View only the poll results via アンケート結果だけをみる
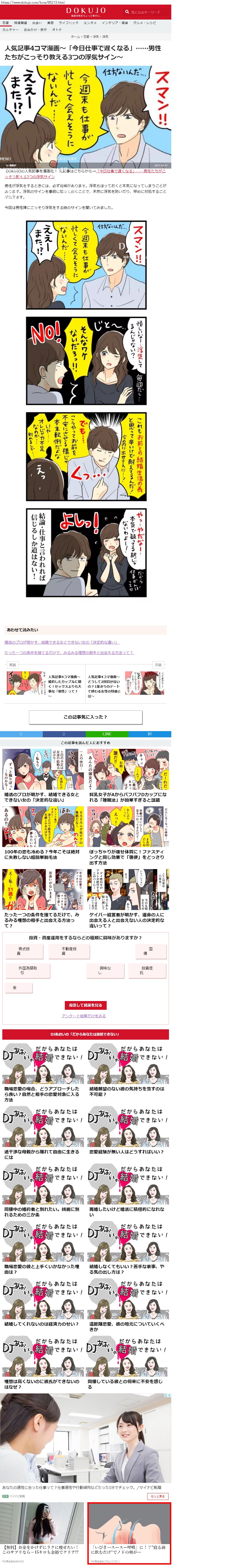This screenshot has width=226, height=1568. [83, 1016]
